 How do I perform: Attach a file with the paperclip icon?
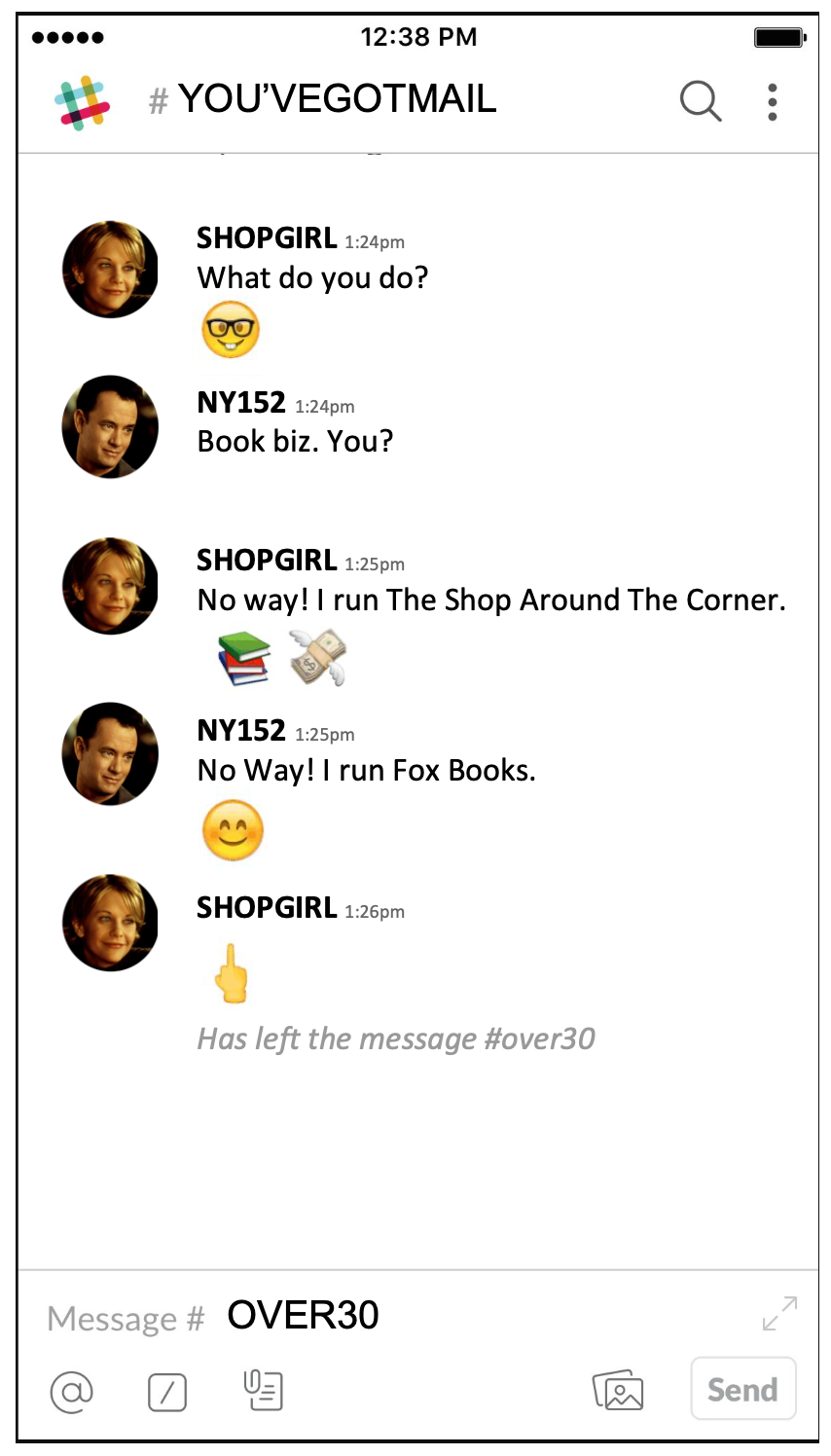pyautogui.click(x=263, y=1390)
